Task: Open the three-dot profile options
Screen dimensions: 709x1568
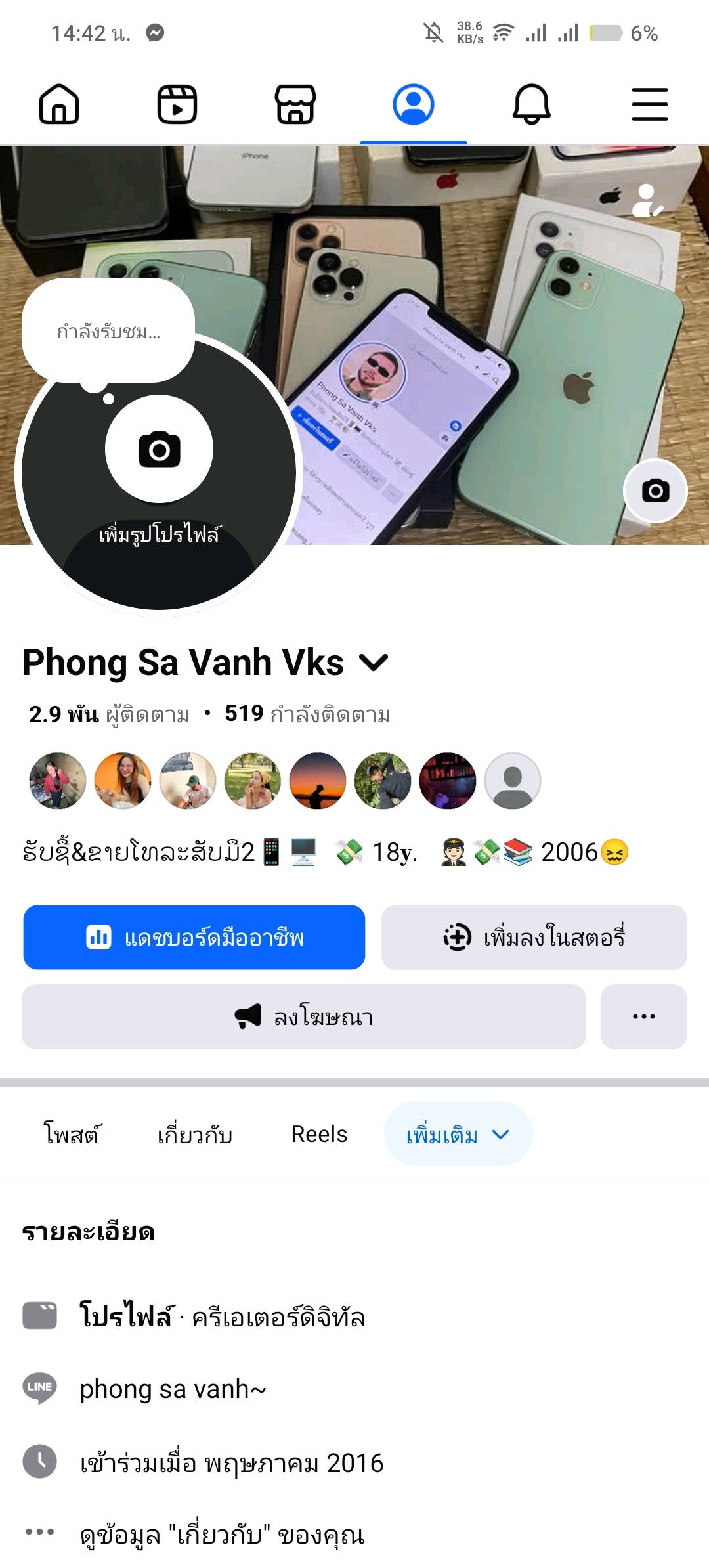Action: (x=643, y=1016)
